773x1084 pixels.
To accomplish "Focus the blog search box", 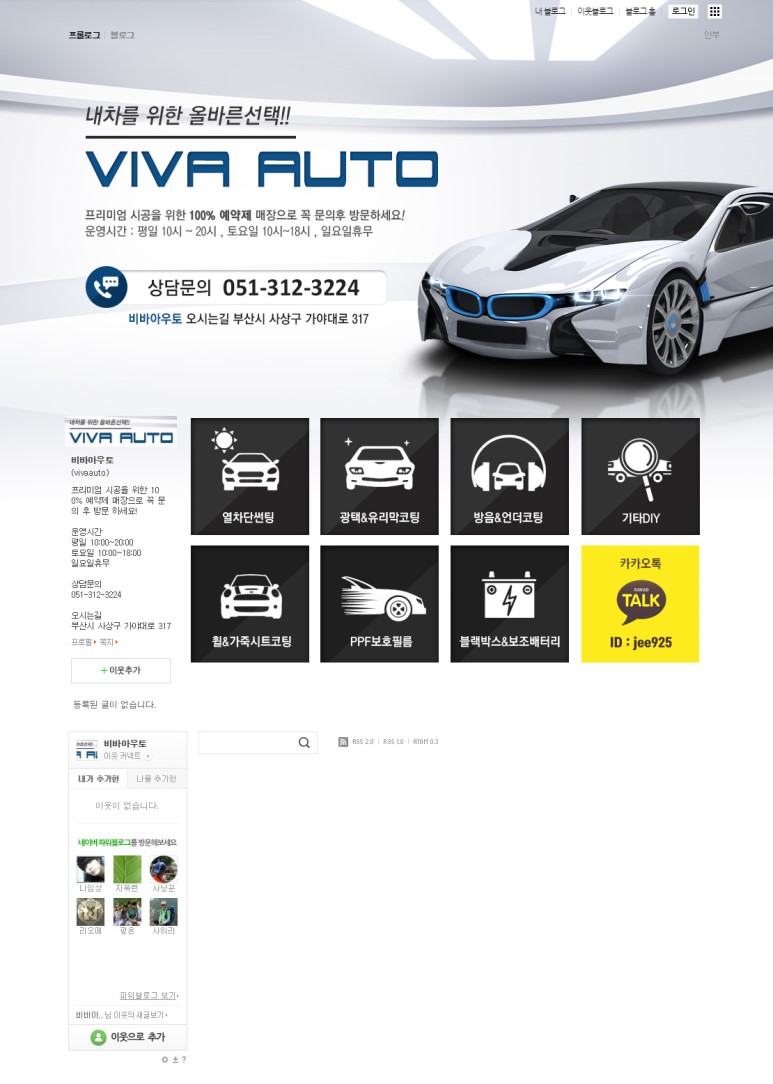I will coord(247,742).
